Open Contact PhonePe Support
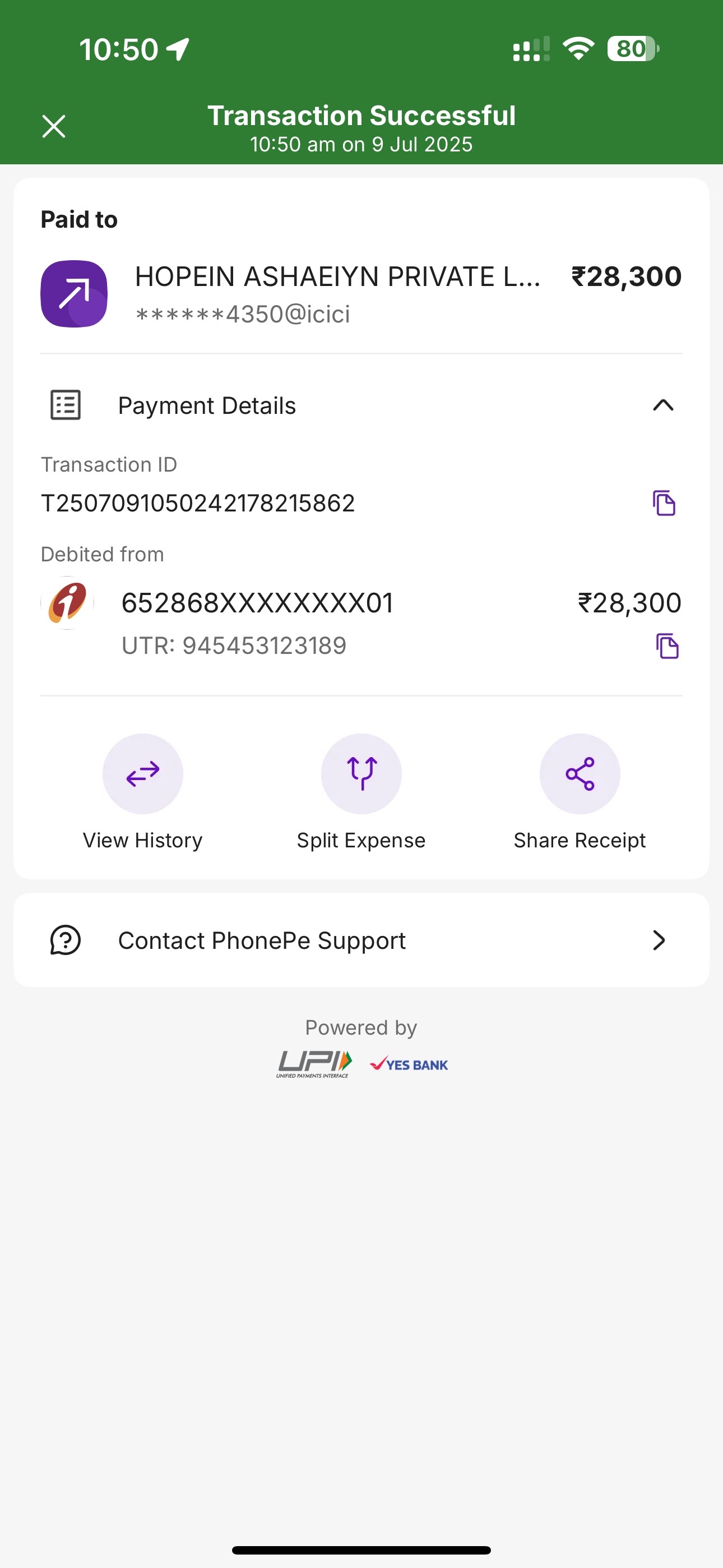 pos(361,940)
